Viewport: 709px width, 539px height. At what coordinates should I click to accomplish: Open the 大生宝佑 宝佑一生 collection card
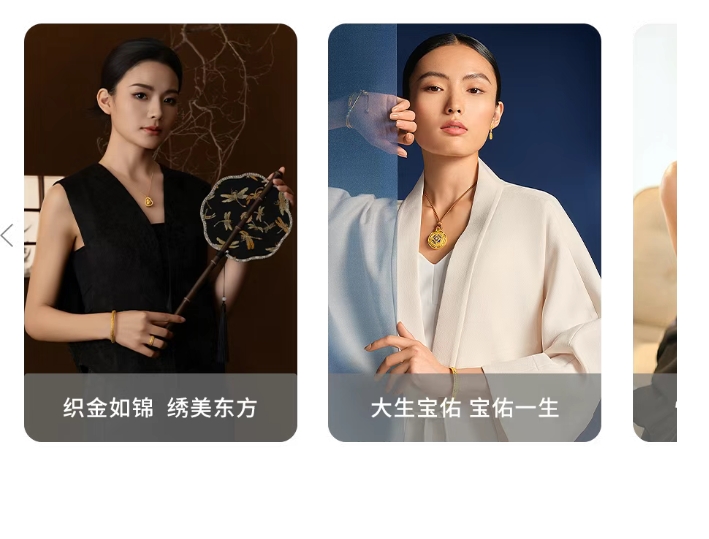464,232
